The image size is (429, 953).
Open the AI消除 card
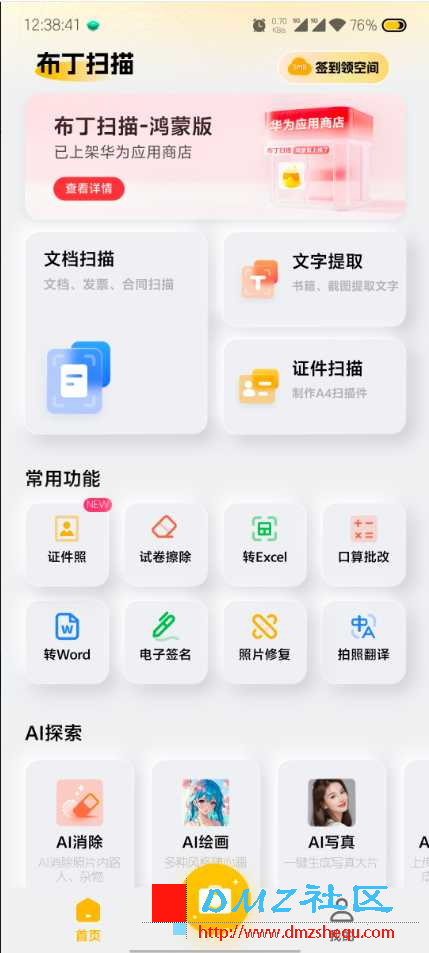pyautogui.click(x=80, y=824)
